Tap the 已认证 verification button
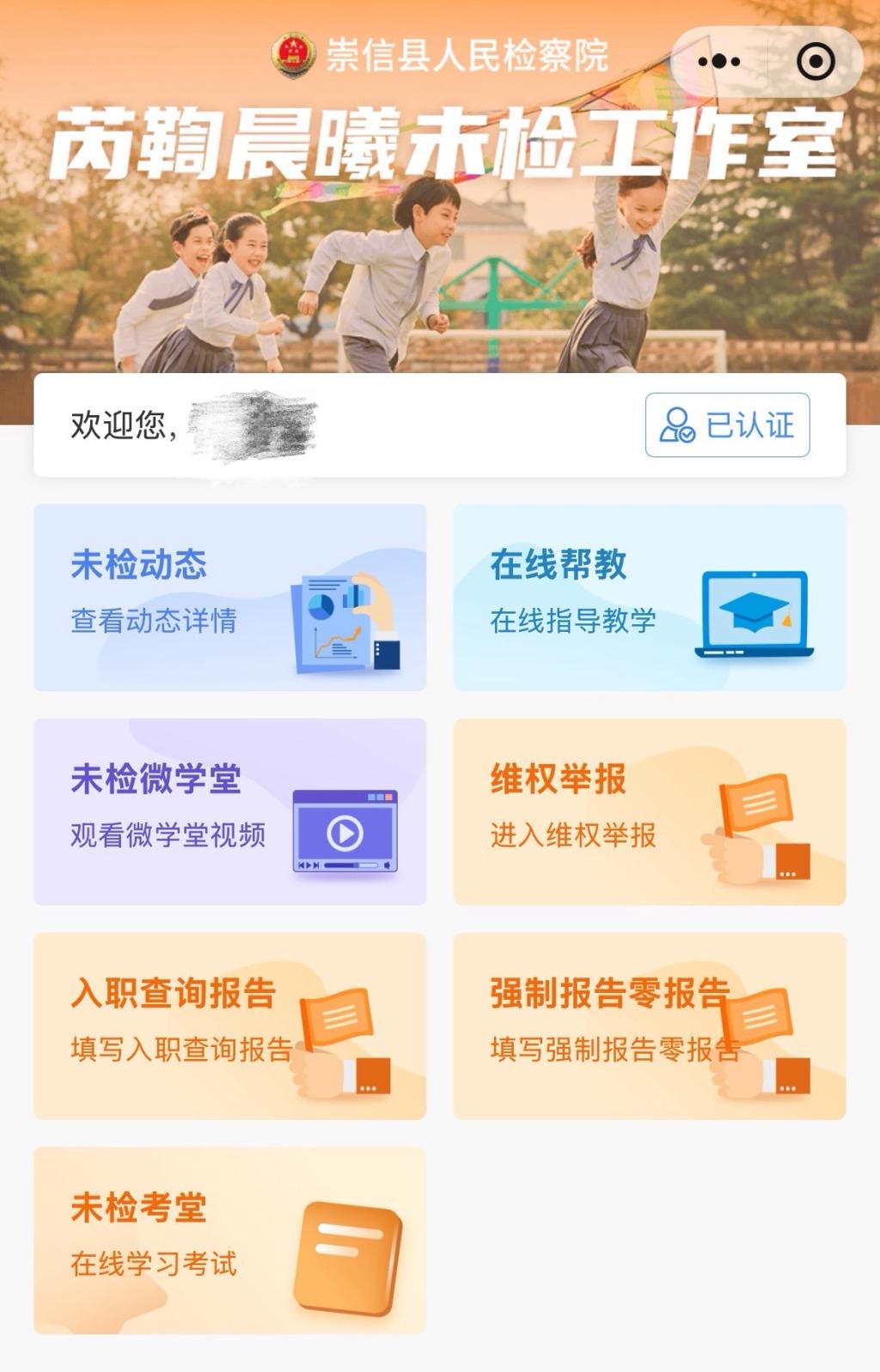The width and height of the screenshot is (880, 1372). 727,425
